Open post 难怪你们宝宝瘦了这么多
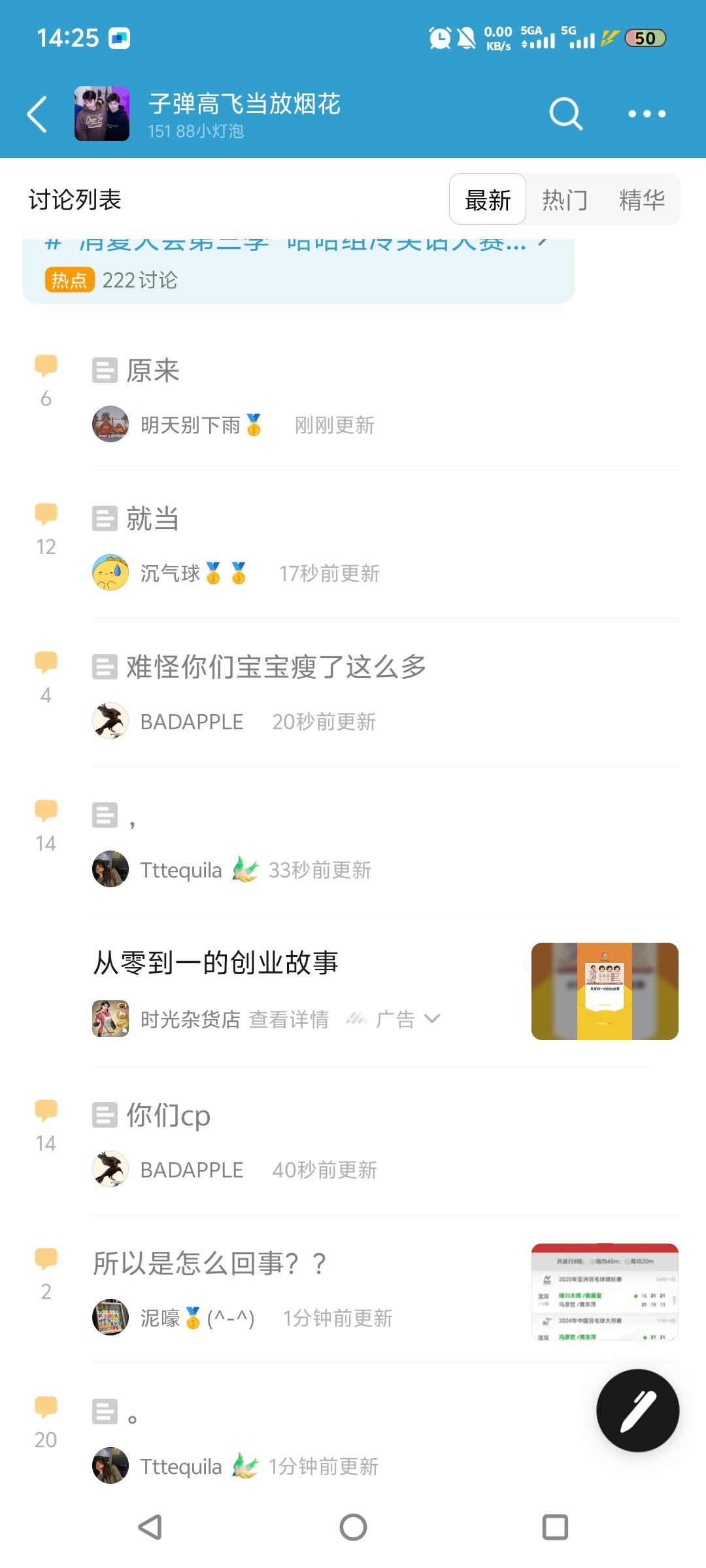 point(276,668)
